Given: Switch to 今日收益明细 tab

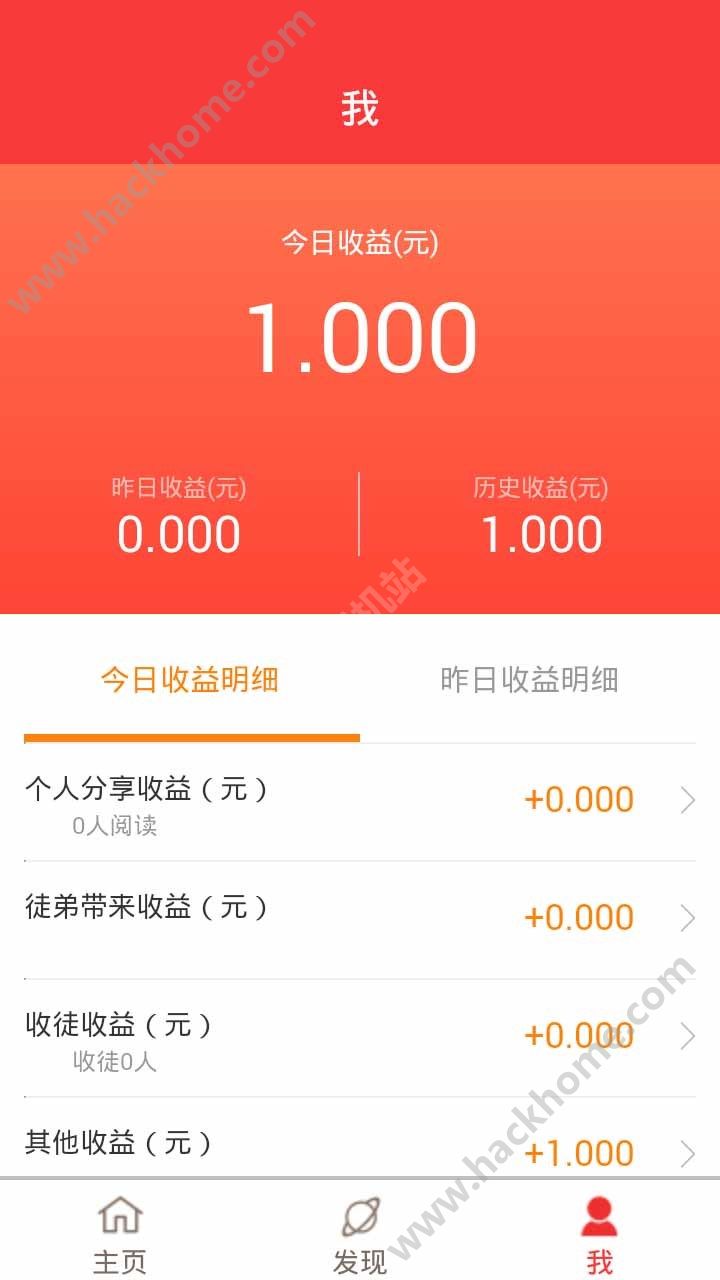Looking at the screenshot, I should coord(190,681).
